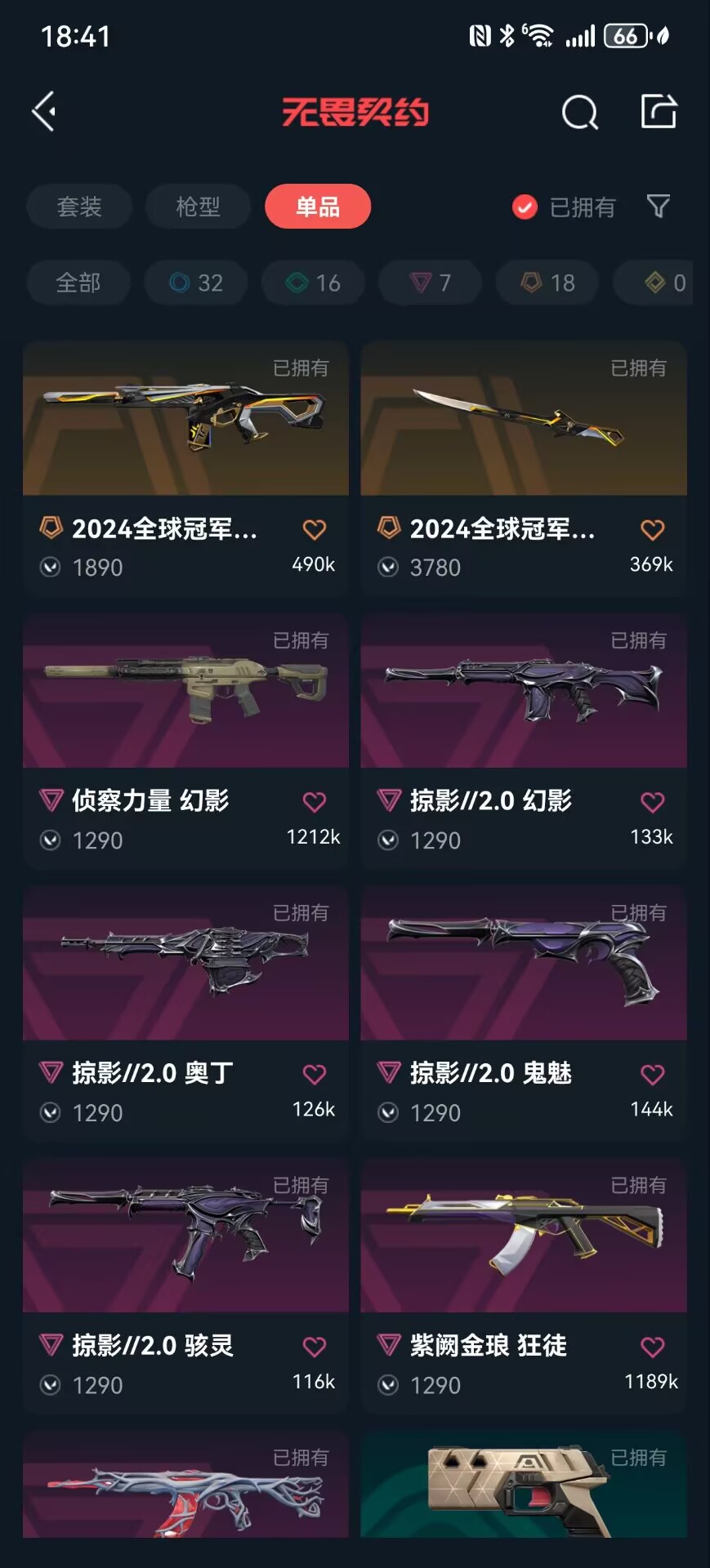Uncheck the 已拥有 filter
Image resolution: width=710 pixels, height=1568 pixels.
click(x=525, y=207)
